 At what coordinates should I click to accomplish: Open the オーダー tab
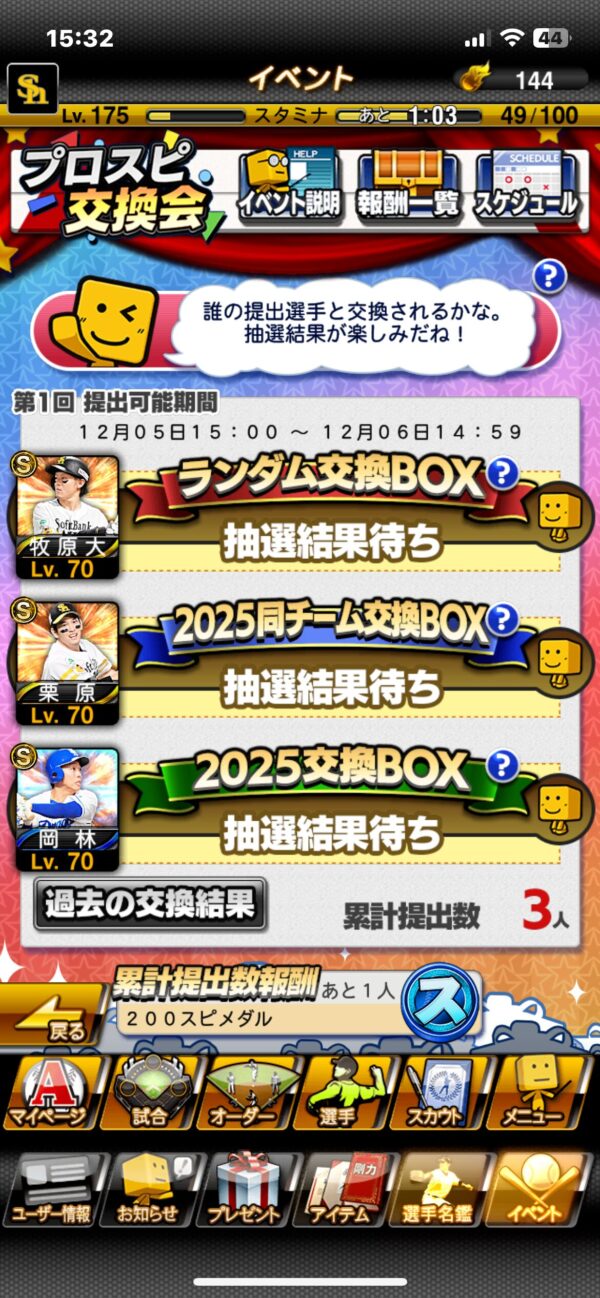[249, 1094]
